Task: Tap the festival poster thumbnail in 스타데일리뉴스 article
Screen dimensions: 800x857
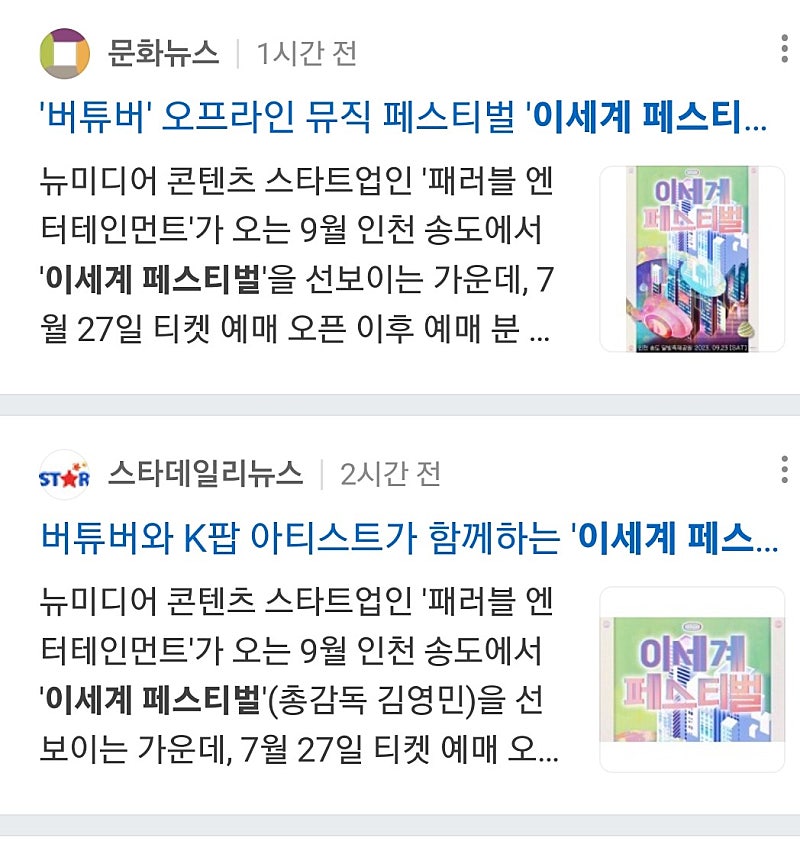Action: pyautogui.click(x=692, y=679)
